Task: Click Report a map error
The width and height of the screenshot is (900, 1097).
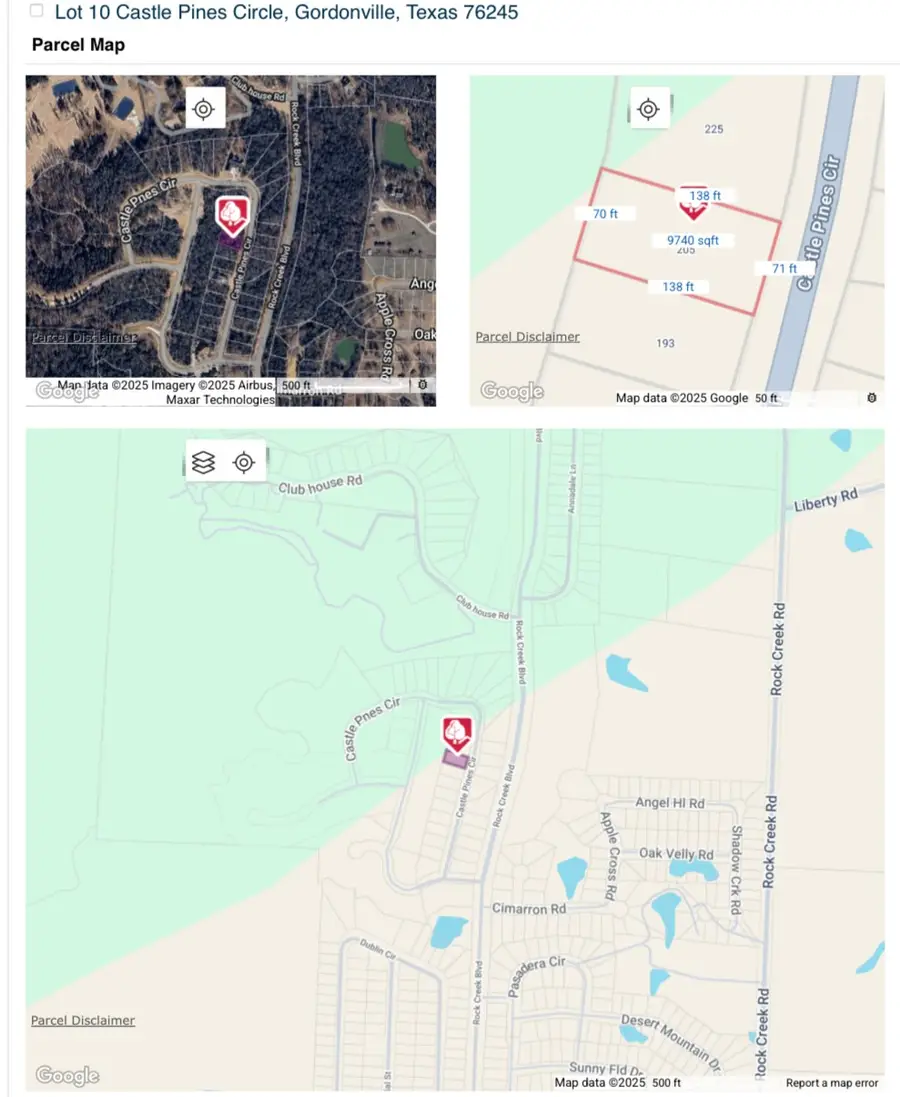Action: [833, 1082]
